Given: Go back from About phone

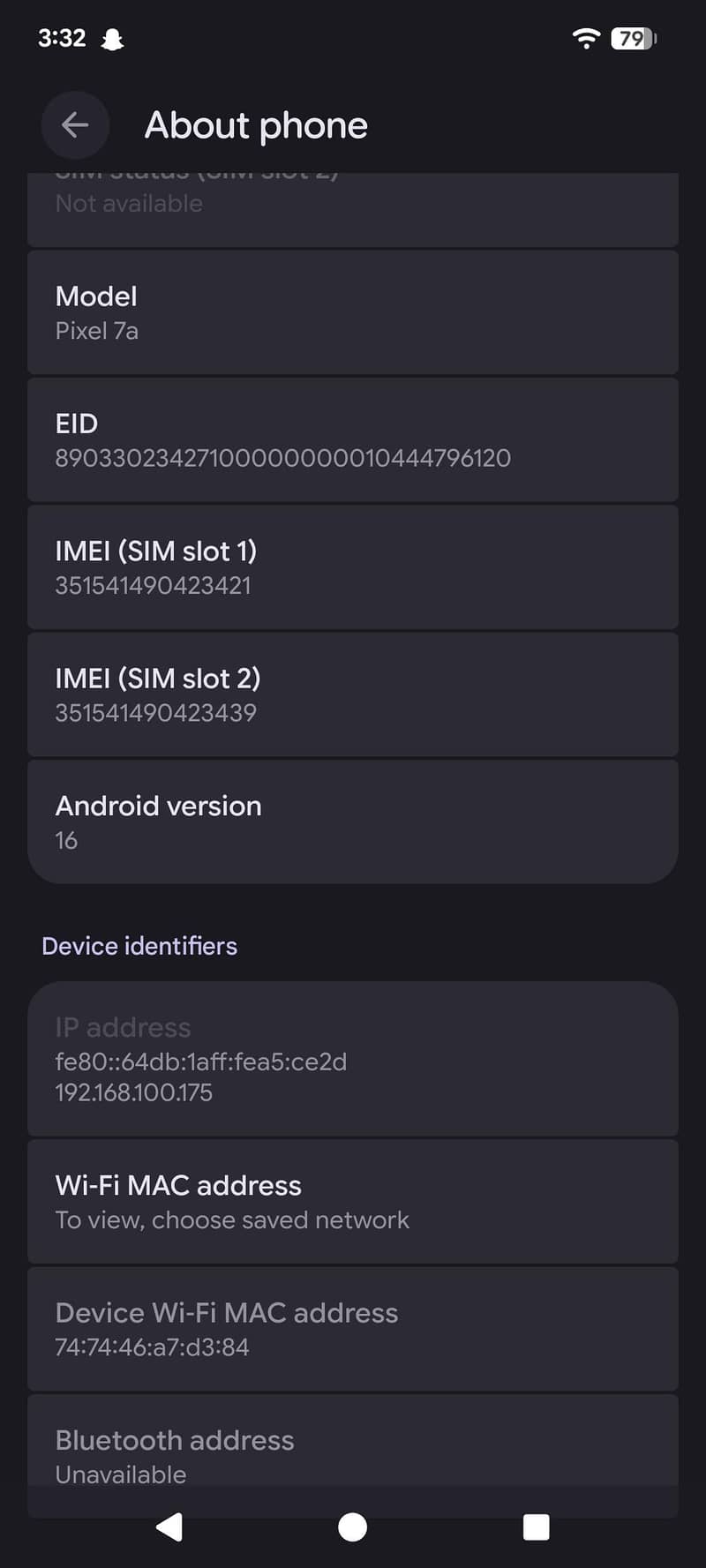Looking at the screenshot, I should [75, 125].
